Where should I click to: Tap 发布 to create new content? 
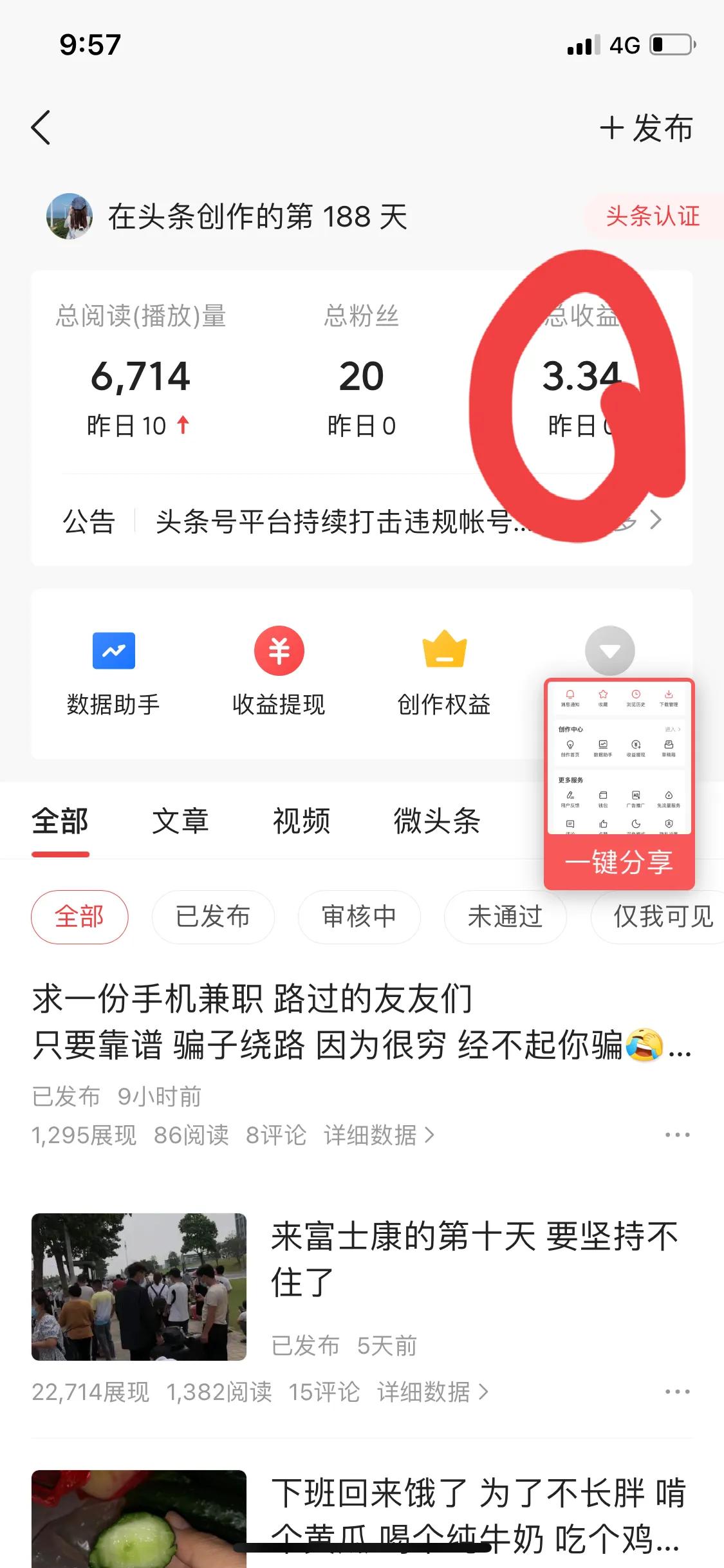coord(645,128)
